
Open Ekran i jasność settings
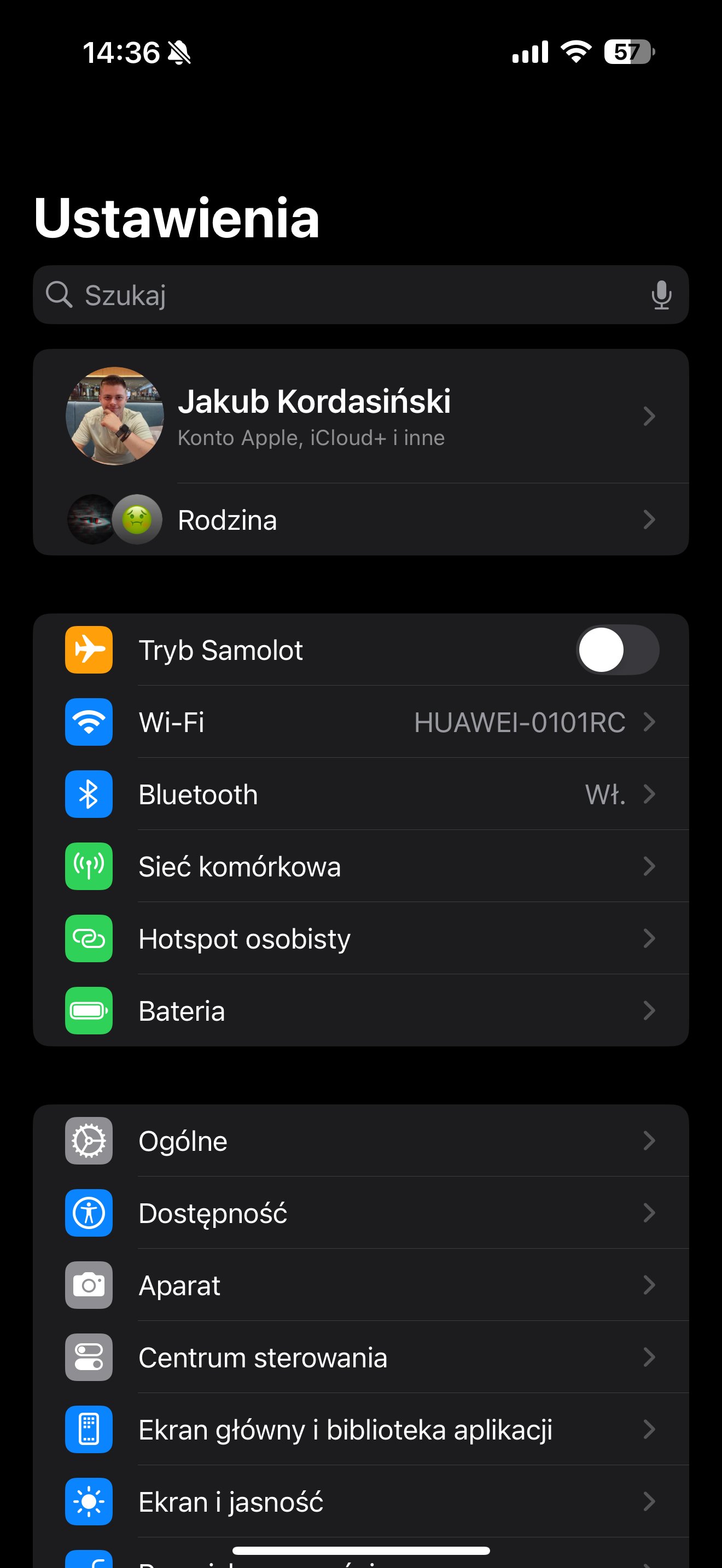pos(360,1501)
